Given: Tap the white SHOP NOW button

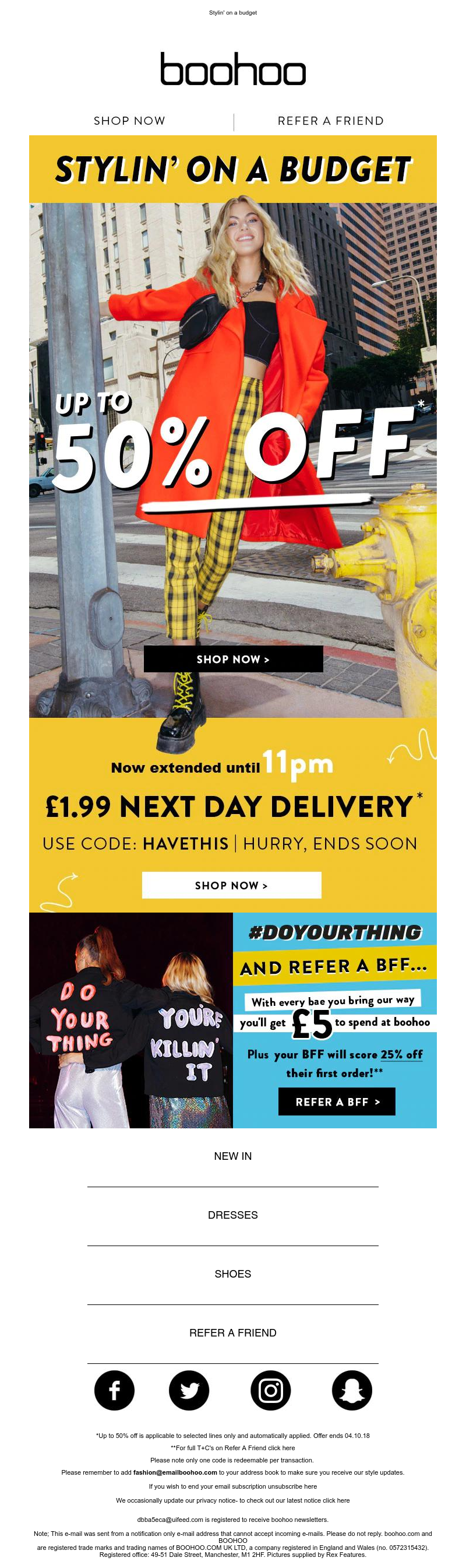Looking at the screenshot, I should (232, 885).
